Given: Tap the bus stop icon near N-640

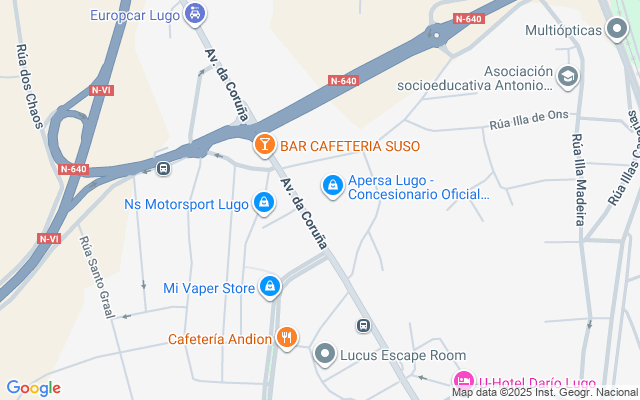Looking at the screenshot, I should tap(163, 168).
